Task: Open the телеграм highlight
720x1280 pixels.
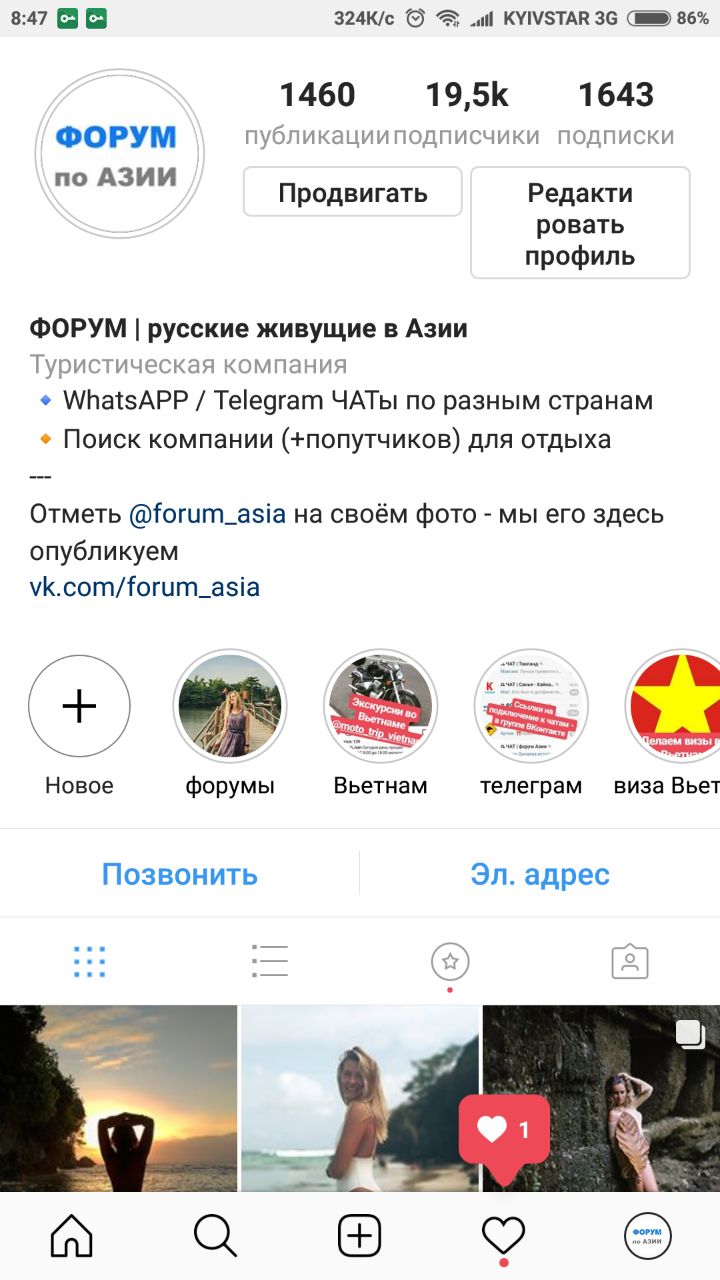Action: pyautogui.click(x=531, y=706)
